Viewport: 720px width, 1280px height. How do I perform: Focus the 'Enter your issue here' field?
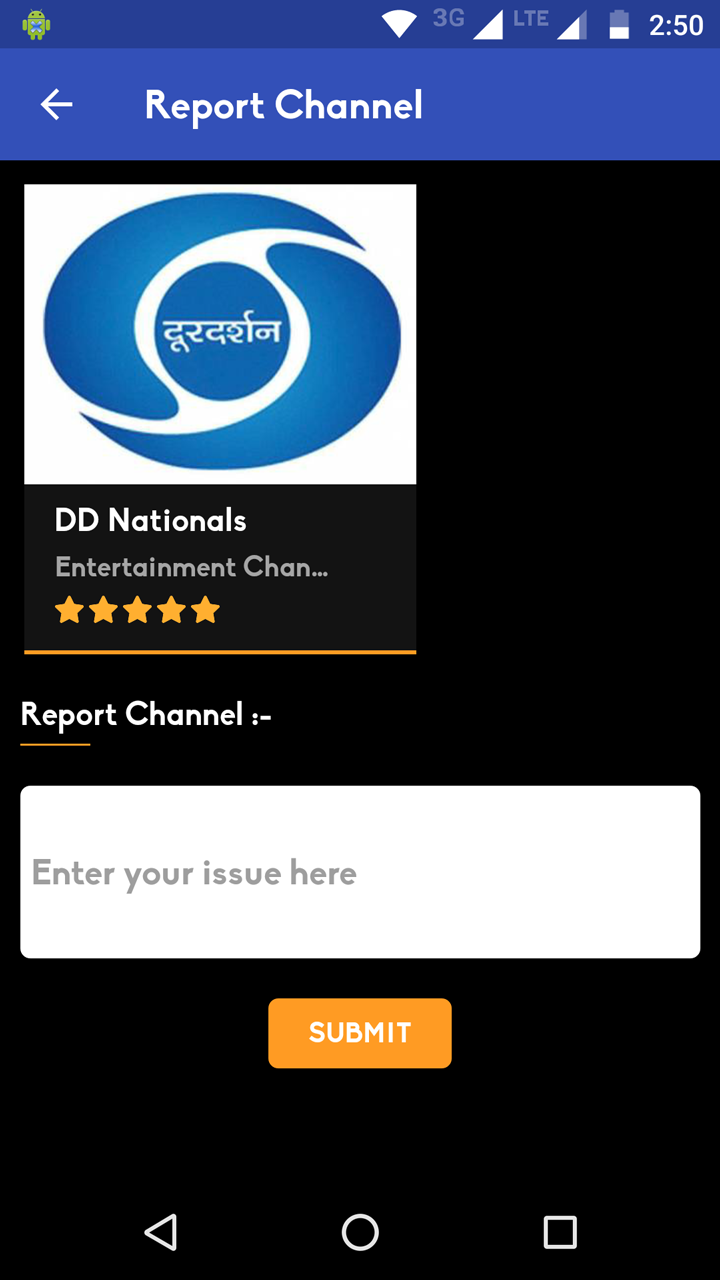[360, 872]
